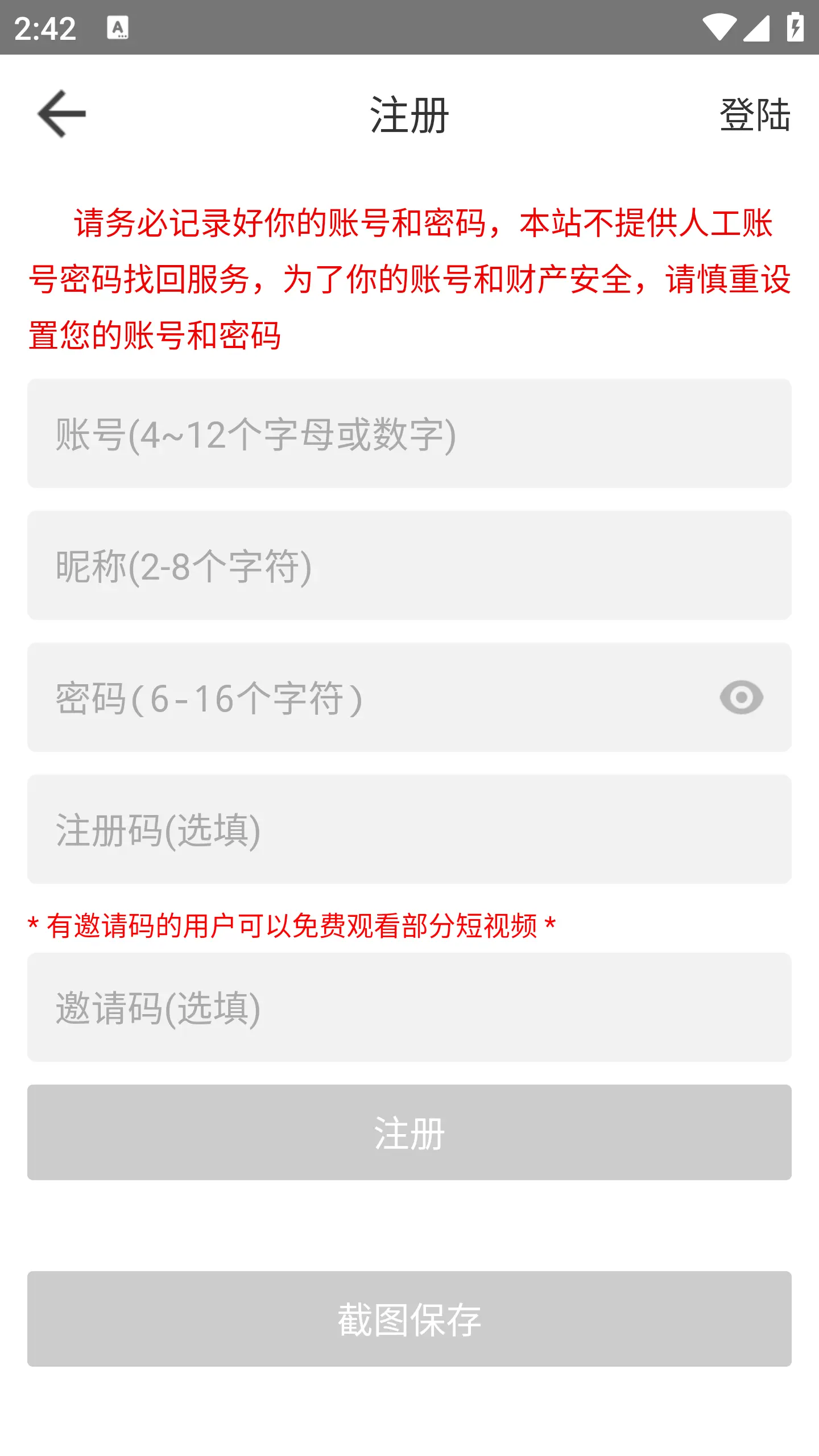Screen dimensions: 819x1456
Task: Focus the 账号 account input field
Action: pos(409,435)
